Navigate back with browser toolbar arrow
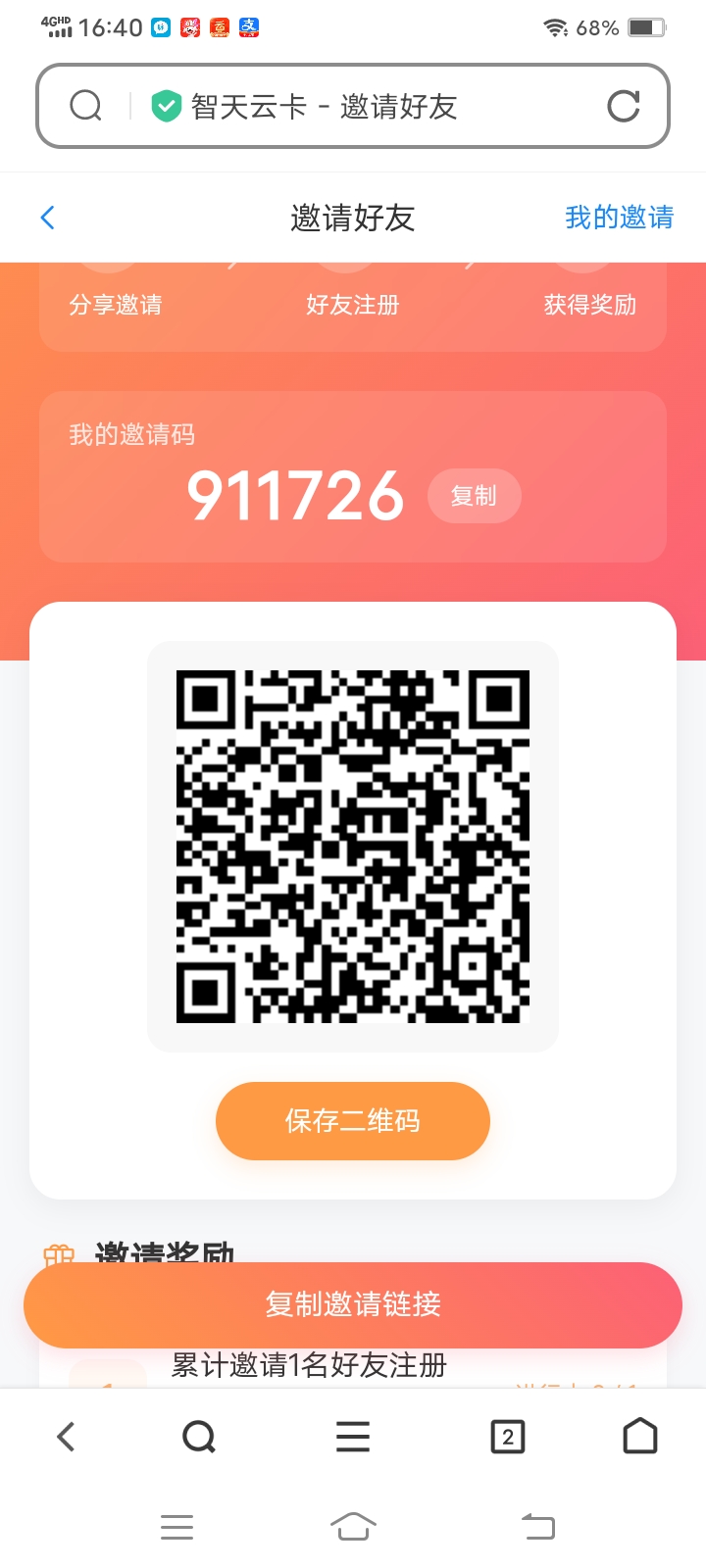 (66, 1437)
